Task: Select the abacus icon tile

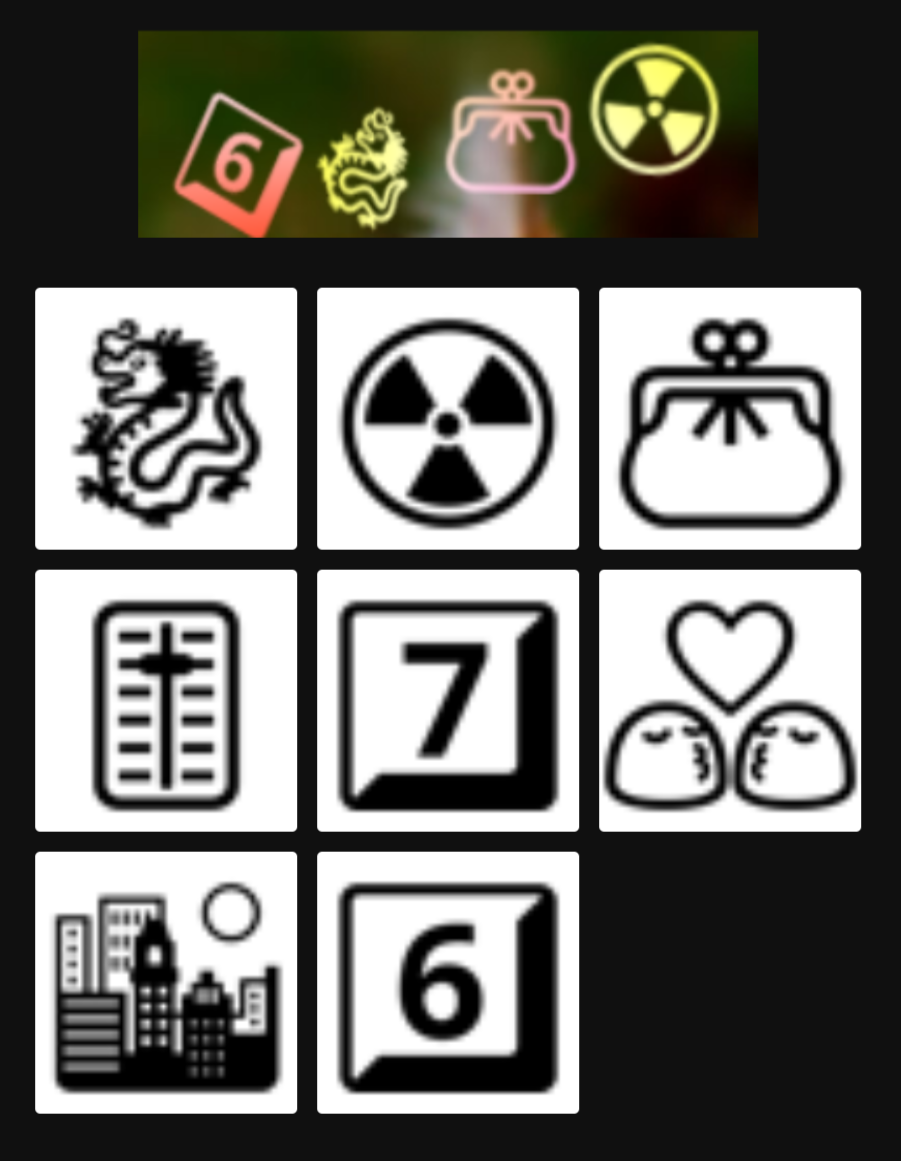Action: 166,700
